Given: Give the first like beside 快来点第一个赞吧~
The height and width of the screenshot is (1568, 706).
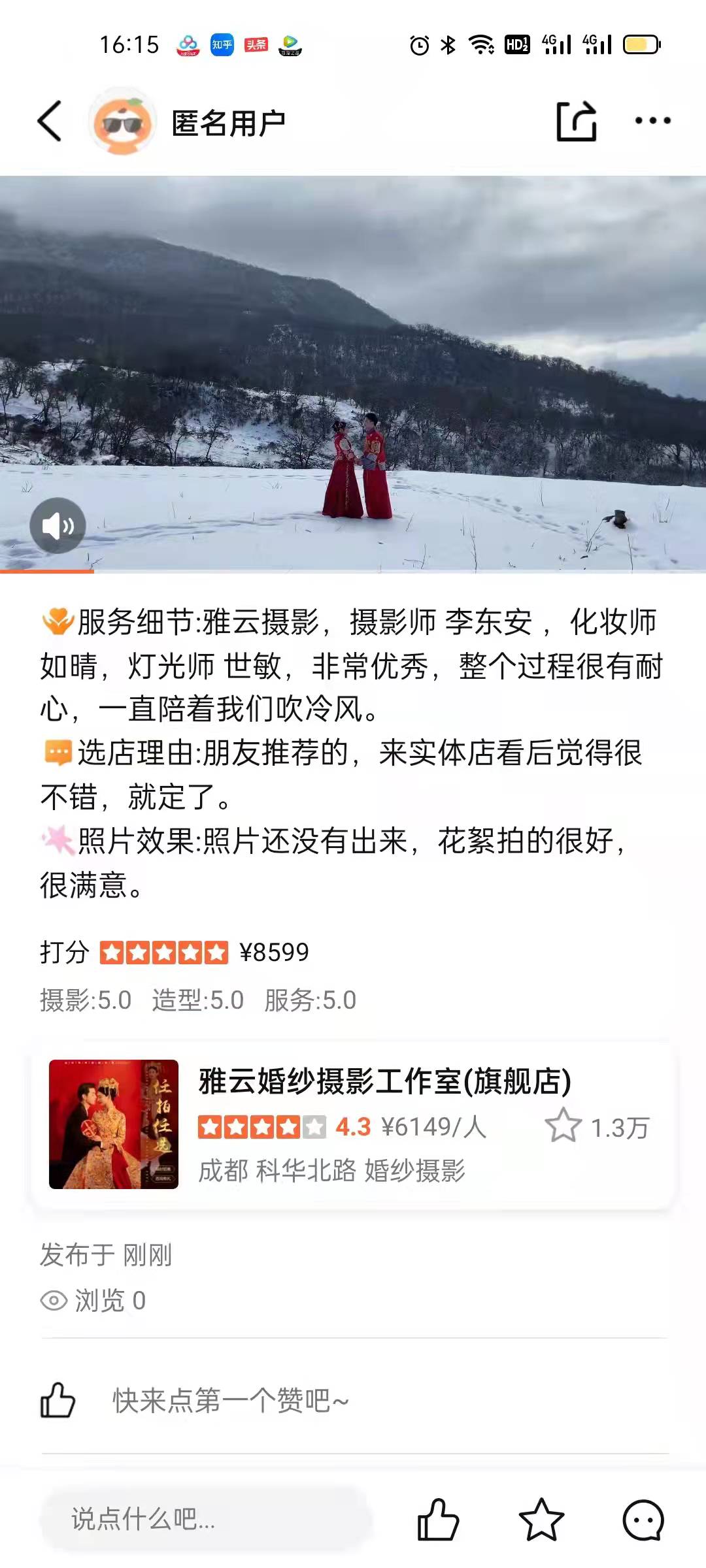Looking at the screenshot, I should coord(58,1400).
